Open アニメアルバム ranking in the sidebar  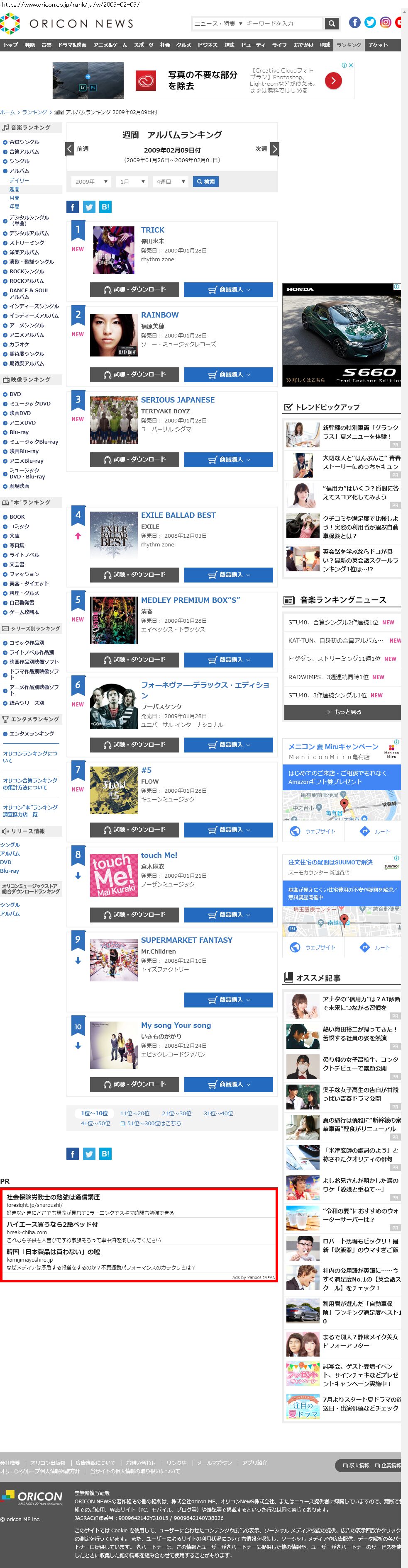[x=26, y=335]
